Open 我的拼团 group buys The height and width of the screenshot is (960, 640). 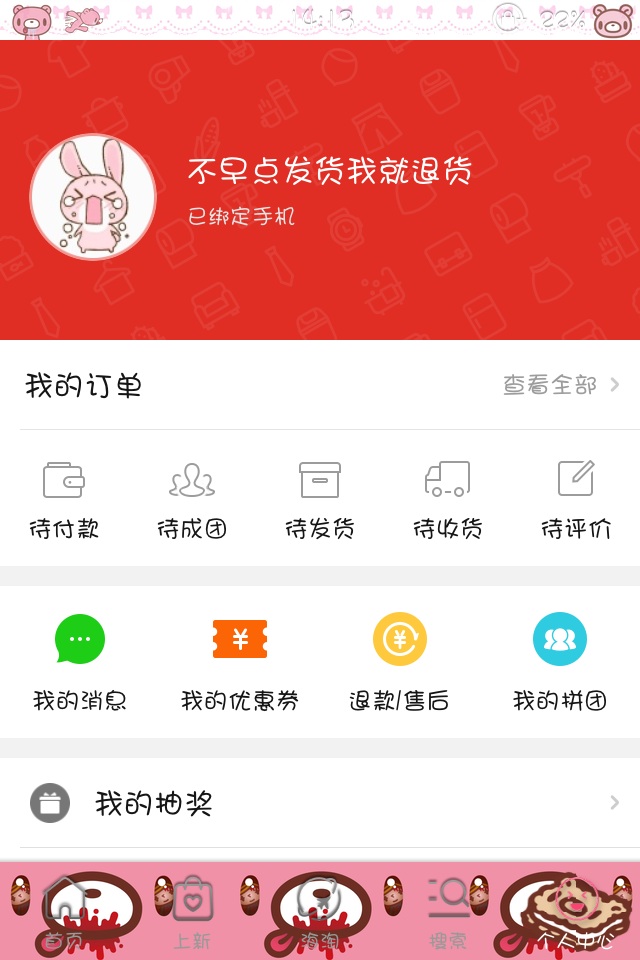559,662
